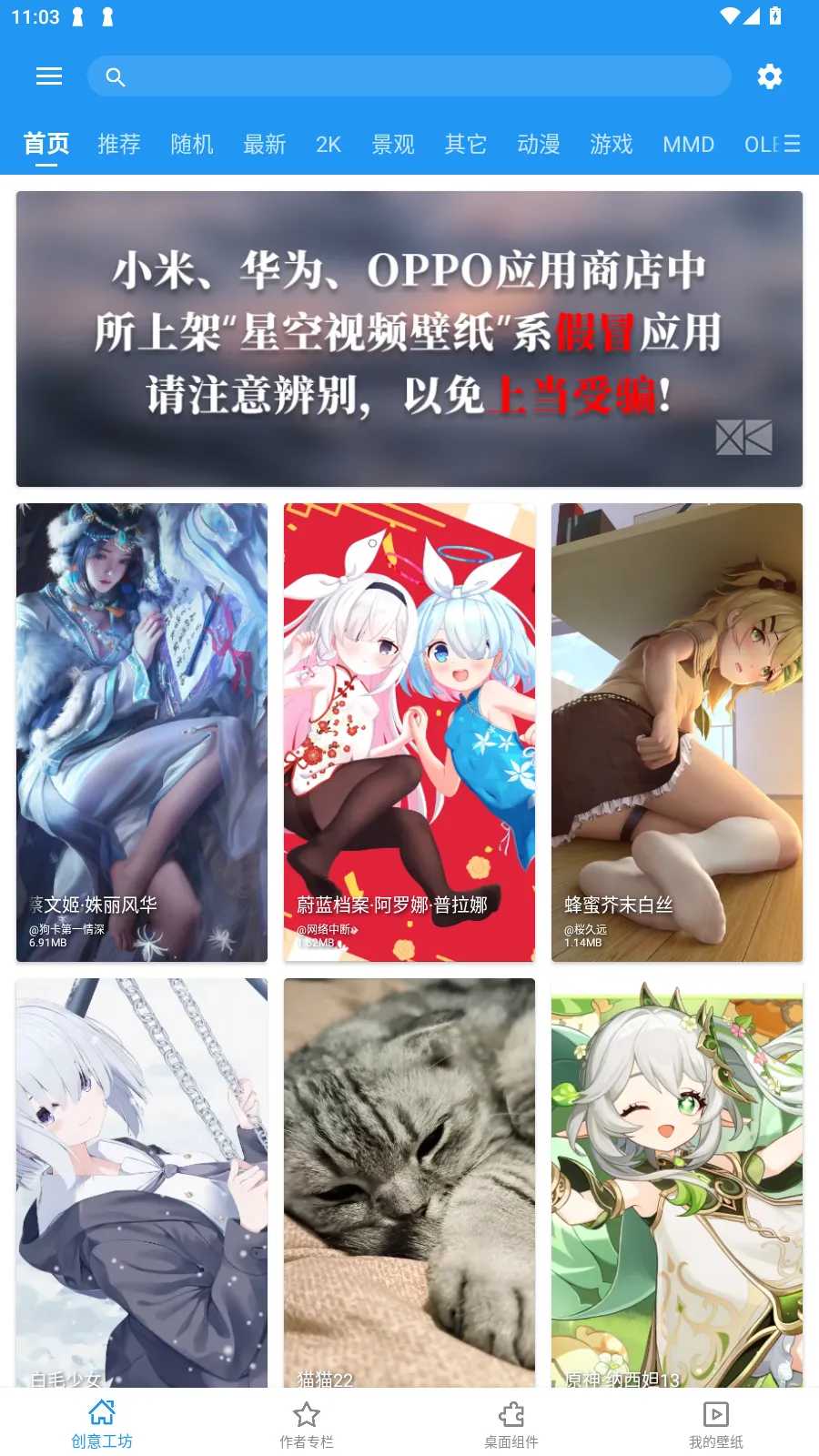Go to the 作者专栏 tab
819x1456 pixels.
click(307, 1424)
